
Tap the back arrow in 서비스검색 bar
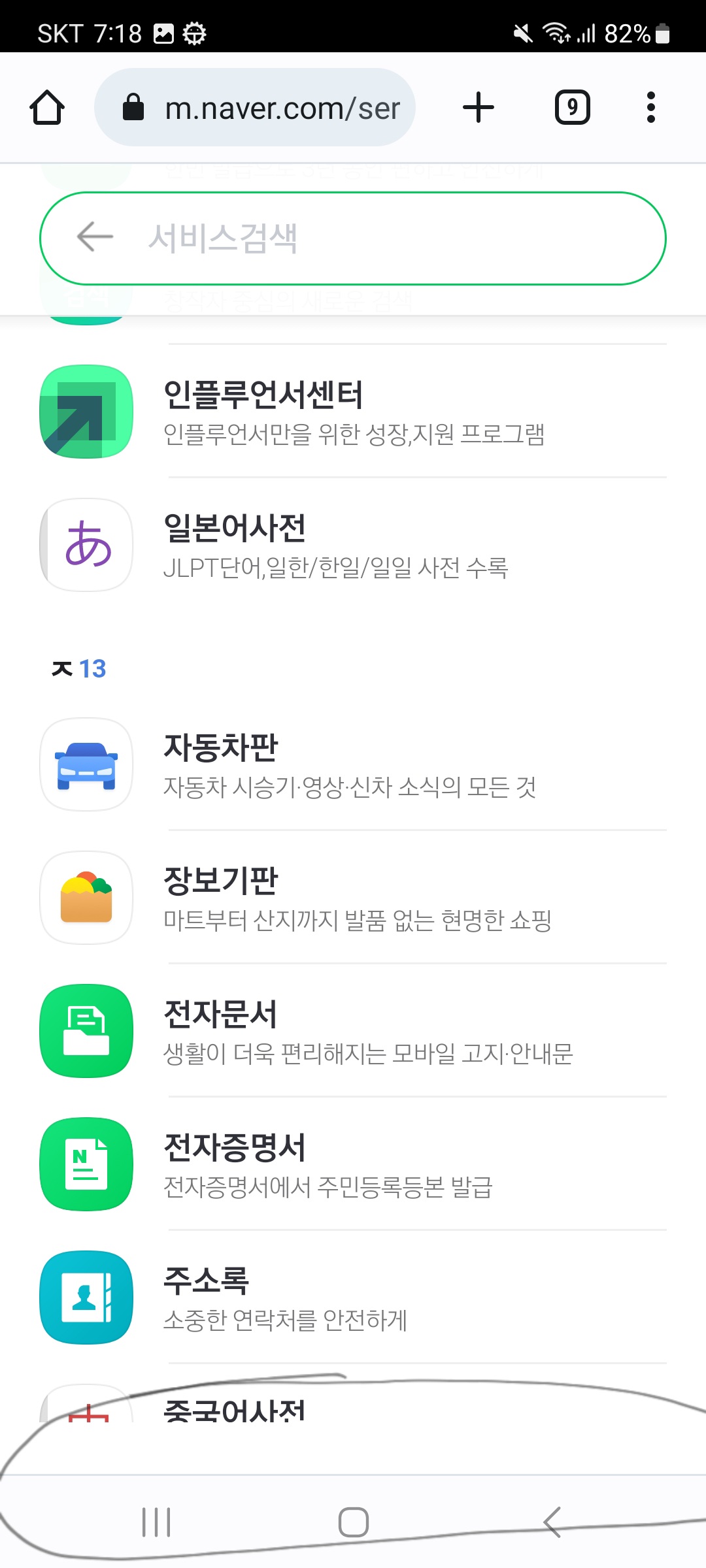coord(95,237)
